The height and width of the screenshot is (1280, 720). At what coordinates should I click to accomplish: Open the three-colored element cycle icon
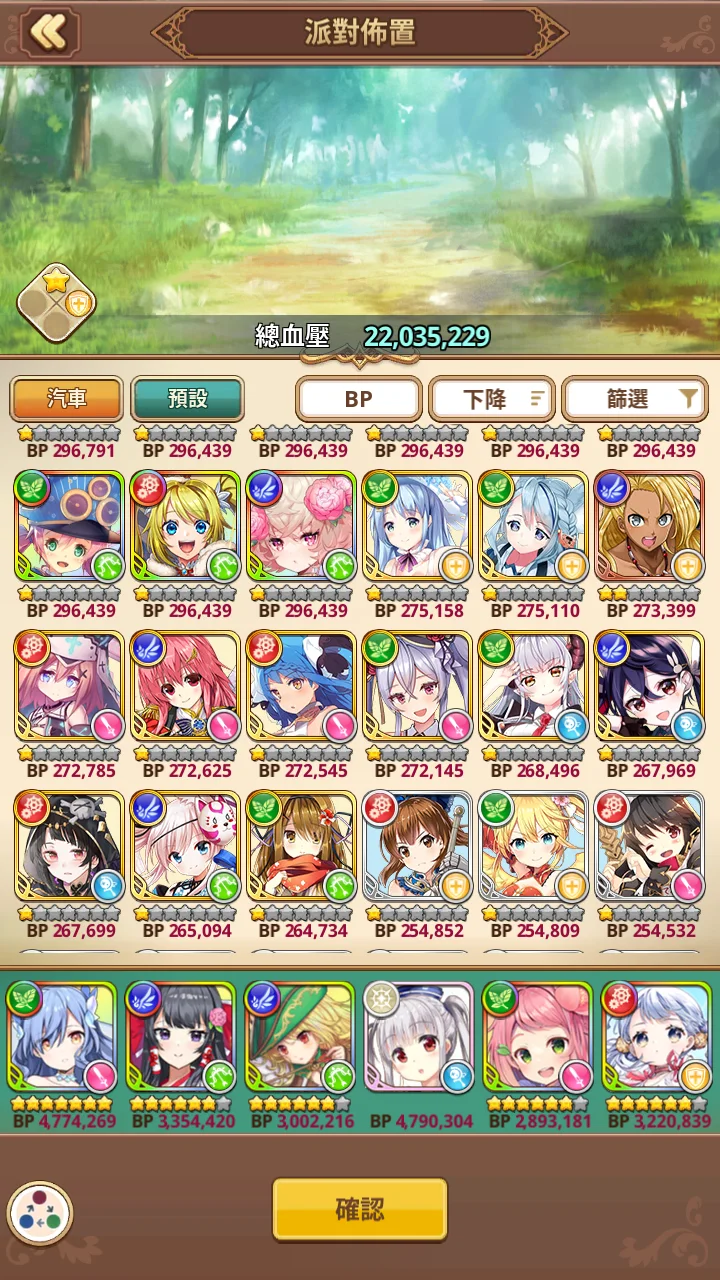(x=40, y=1214)
